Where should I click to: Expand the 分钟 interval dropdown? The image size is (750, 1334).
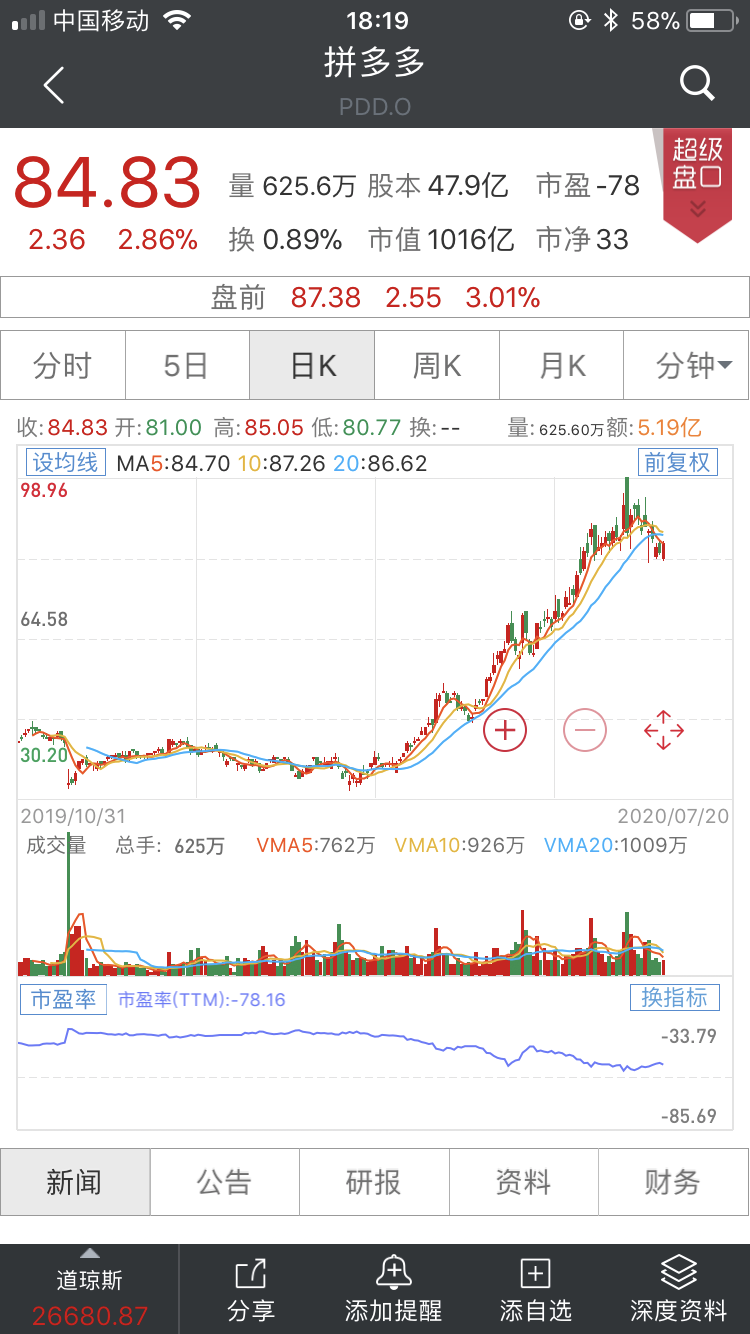(686, 366)
